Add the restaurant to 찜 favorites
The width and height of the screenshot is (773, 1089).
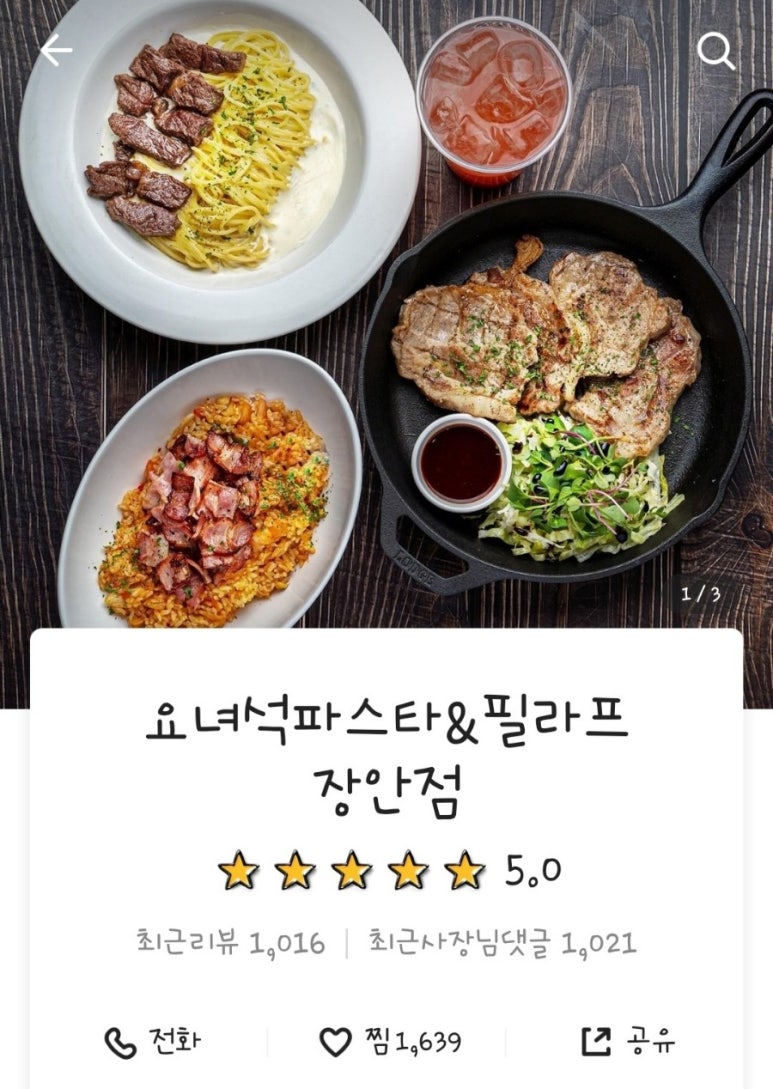tap(390, 1042)
